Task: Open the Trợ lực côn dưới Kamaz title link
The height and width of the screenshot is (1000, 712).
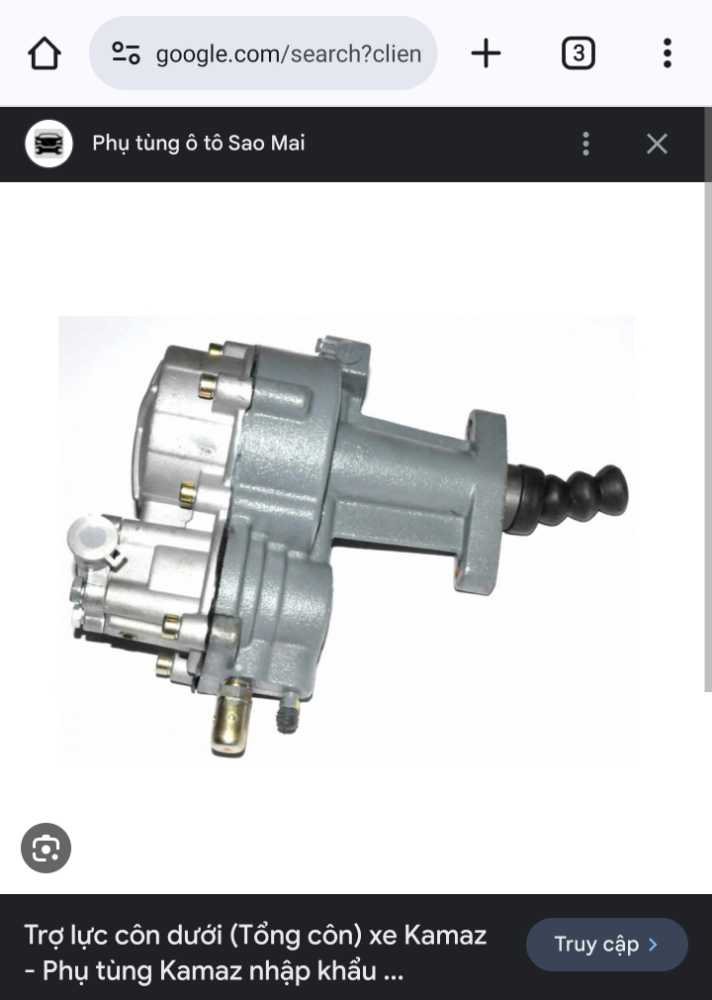Action: point(255,952)
